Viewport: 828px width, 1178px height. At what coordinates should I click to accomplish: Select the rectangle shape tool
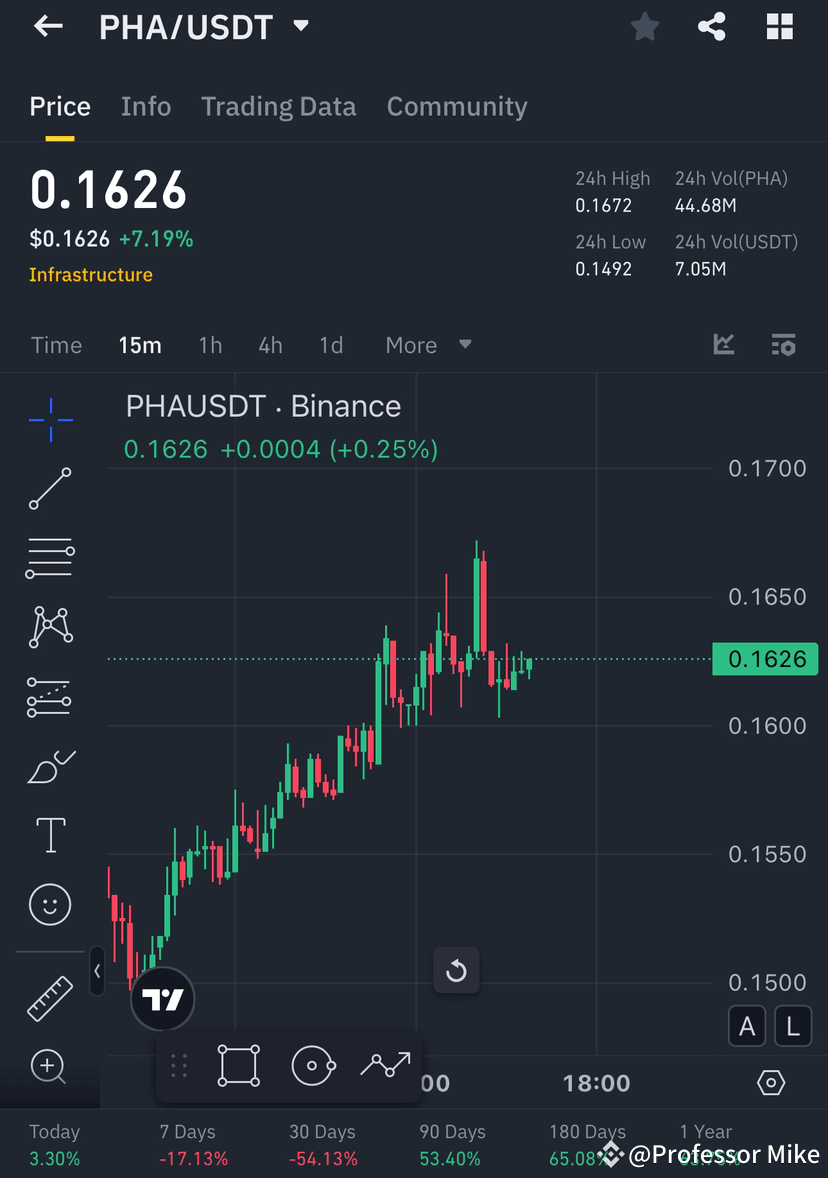point(238,1065)
